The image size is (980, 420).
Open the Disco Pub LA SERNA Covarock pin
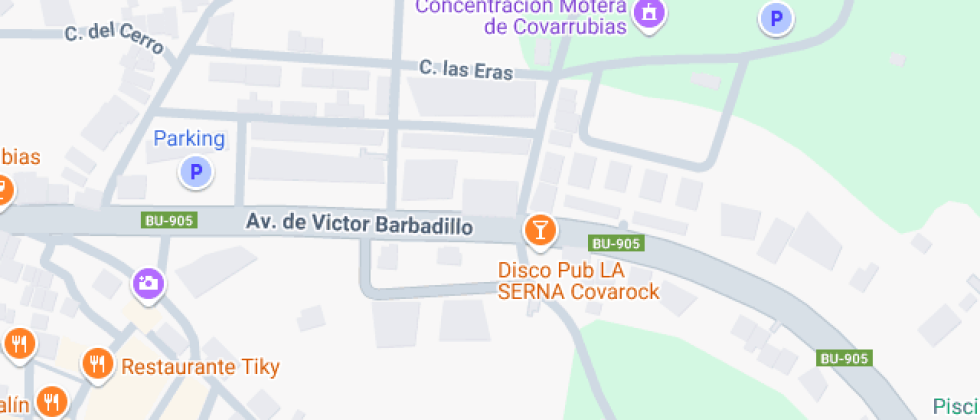[539, 230]
